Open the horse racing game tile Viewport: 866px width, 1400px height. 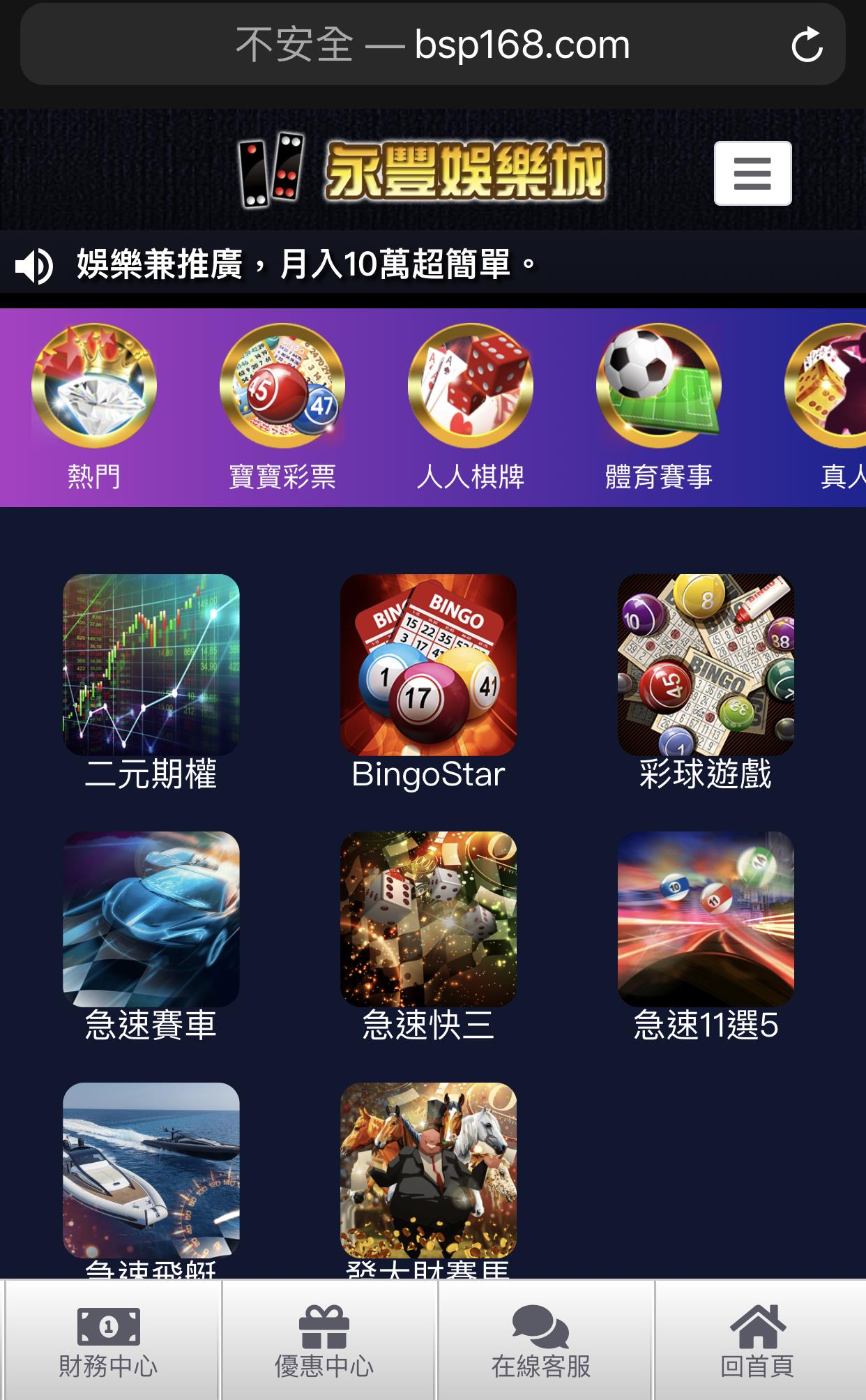coord(428,1172)
